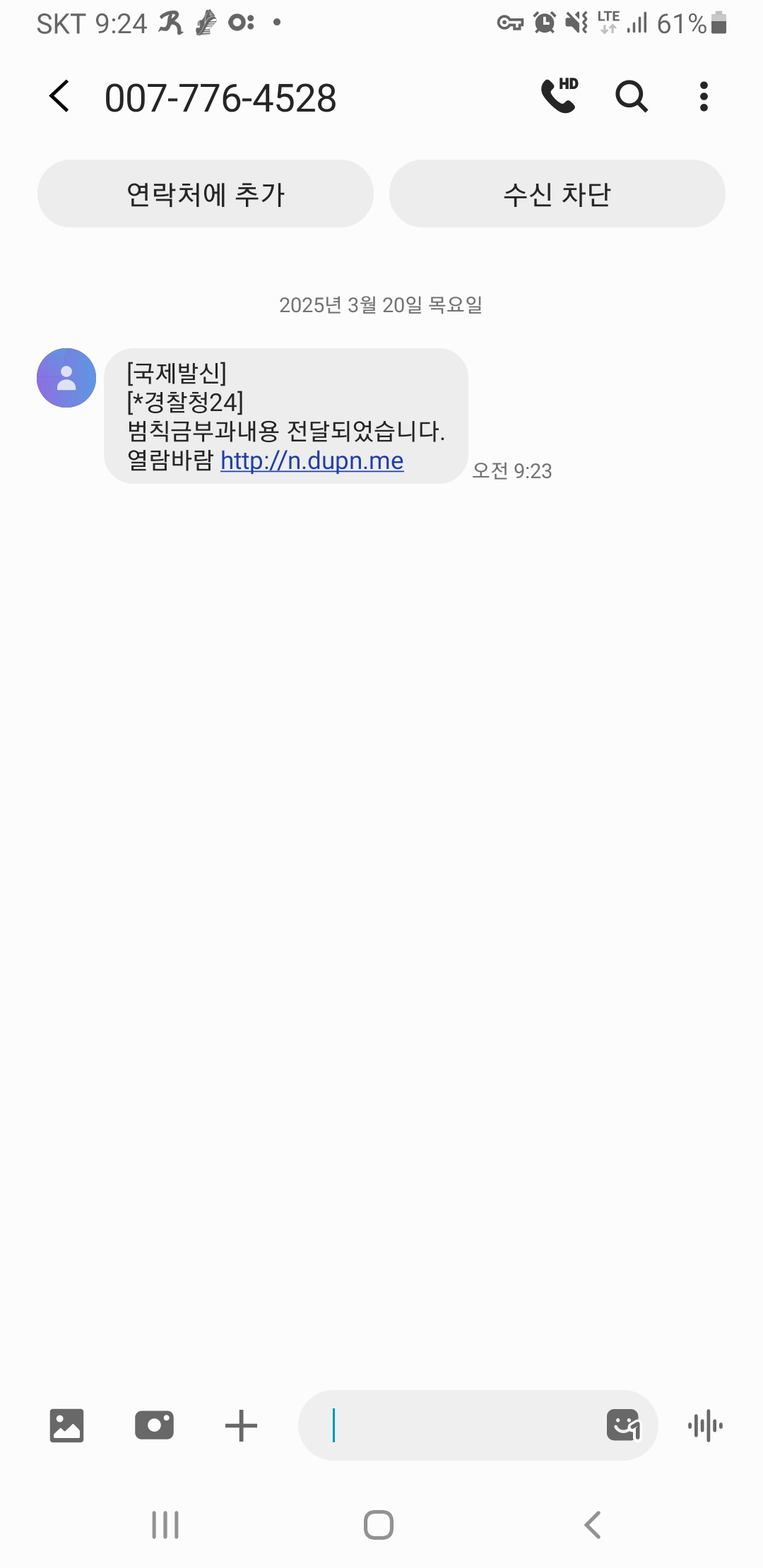Attach an image from the gallery

click(x=66, y=1425)
